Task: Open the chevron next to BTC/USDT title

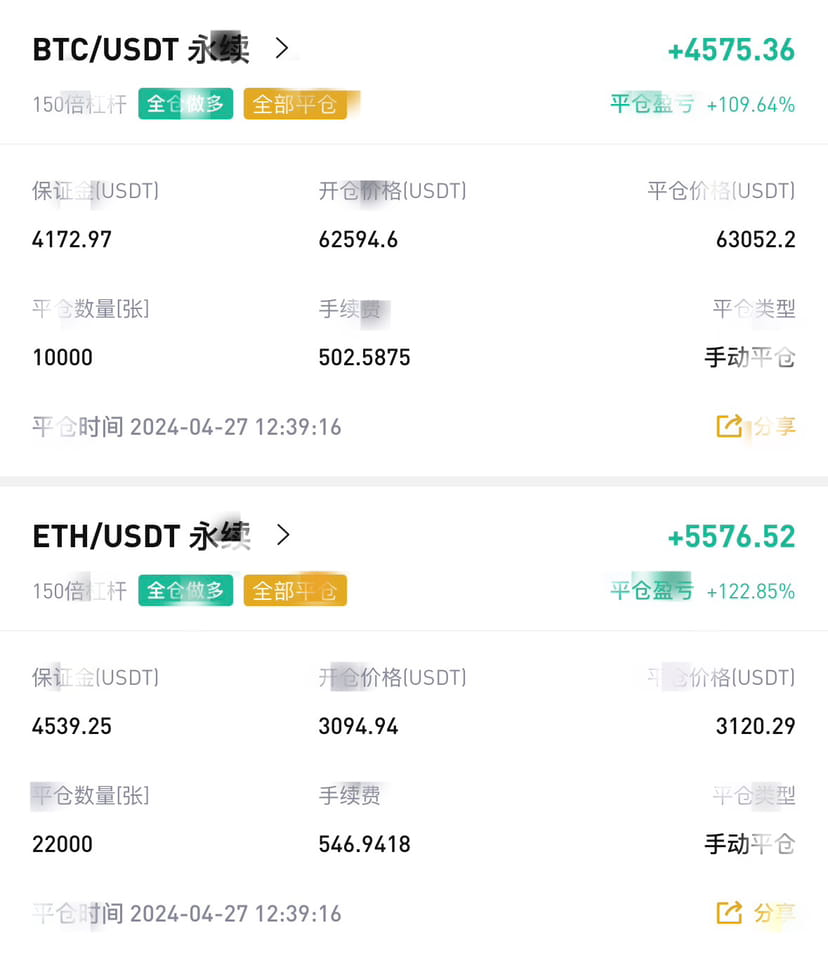Action: 281,47
